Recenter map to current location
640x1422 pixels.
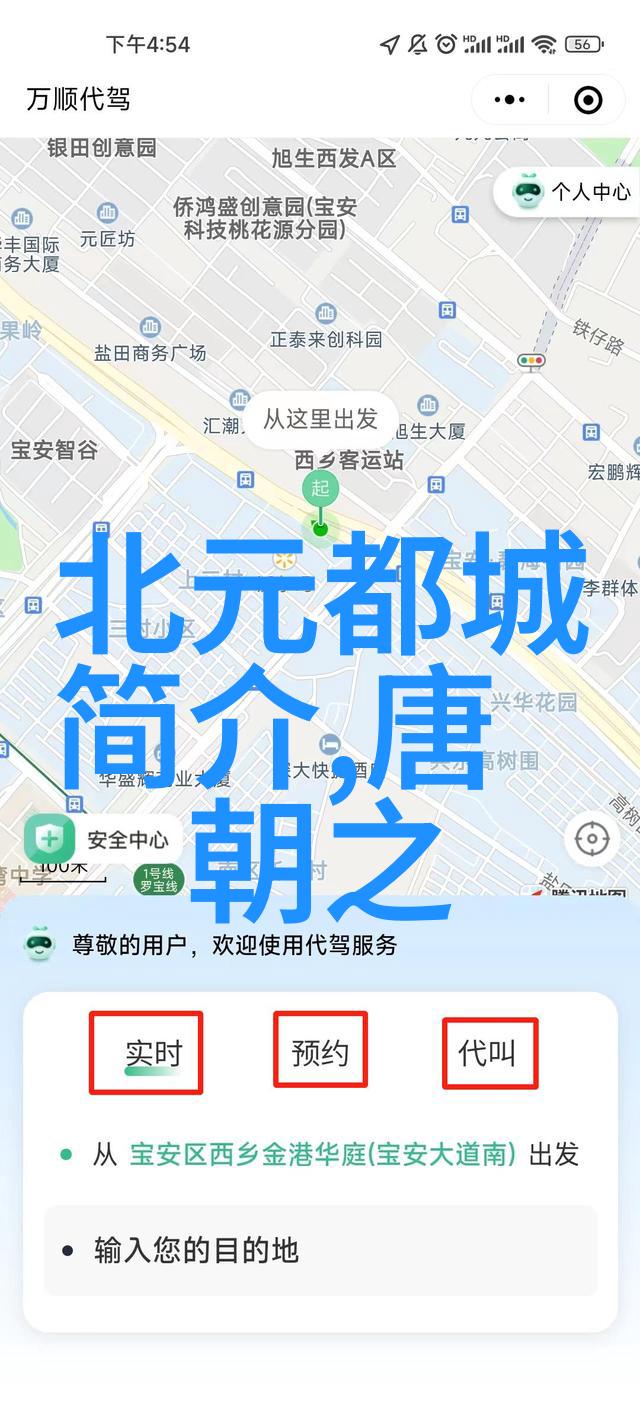(592, 839)
